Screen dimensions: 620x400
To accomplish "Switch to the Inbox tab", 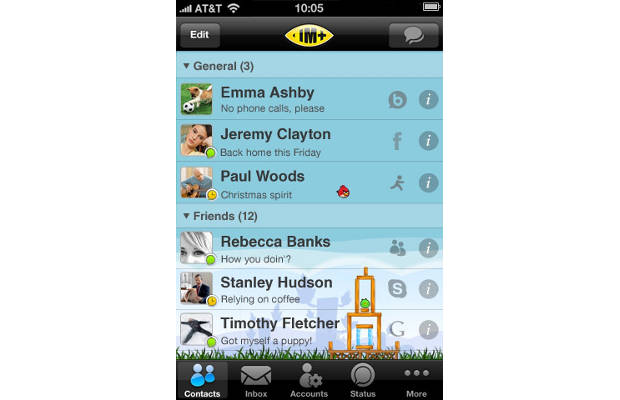I will (256, 381).
